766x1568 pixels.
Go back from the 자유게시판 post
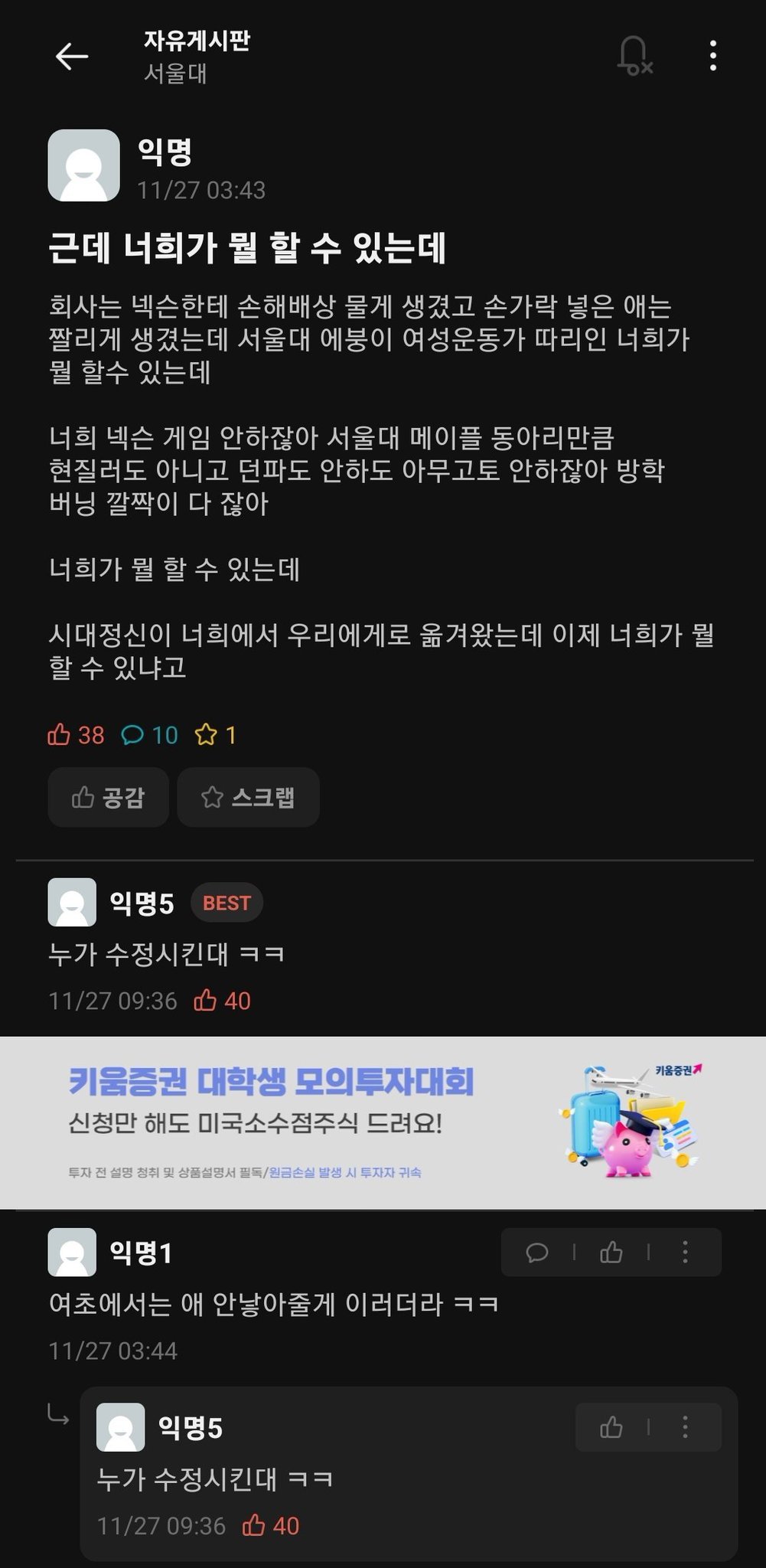tap(72, 57)
